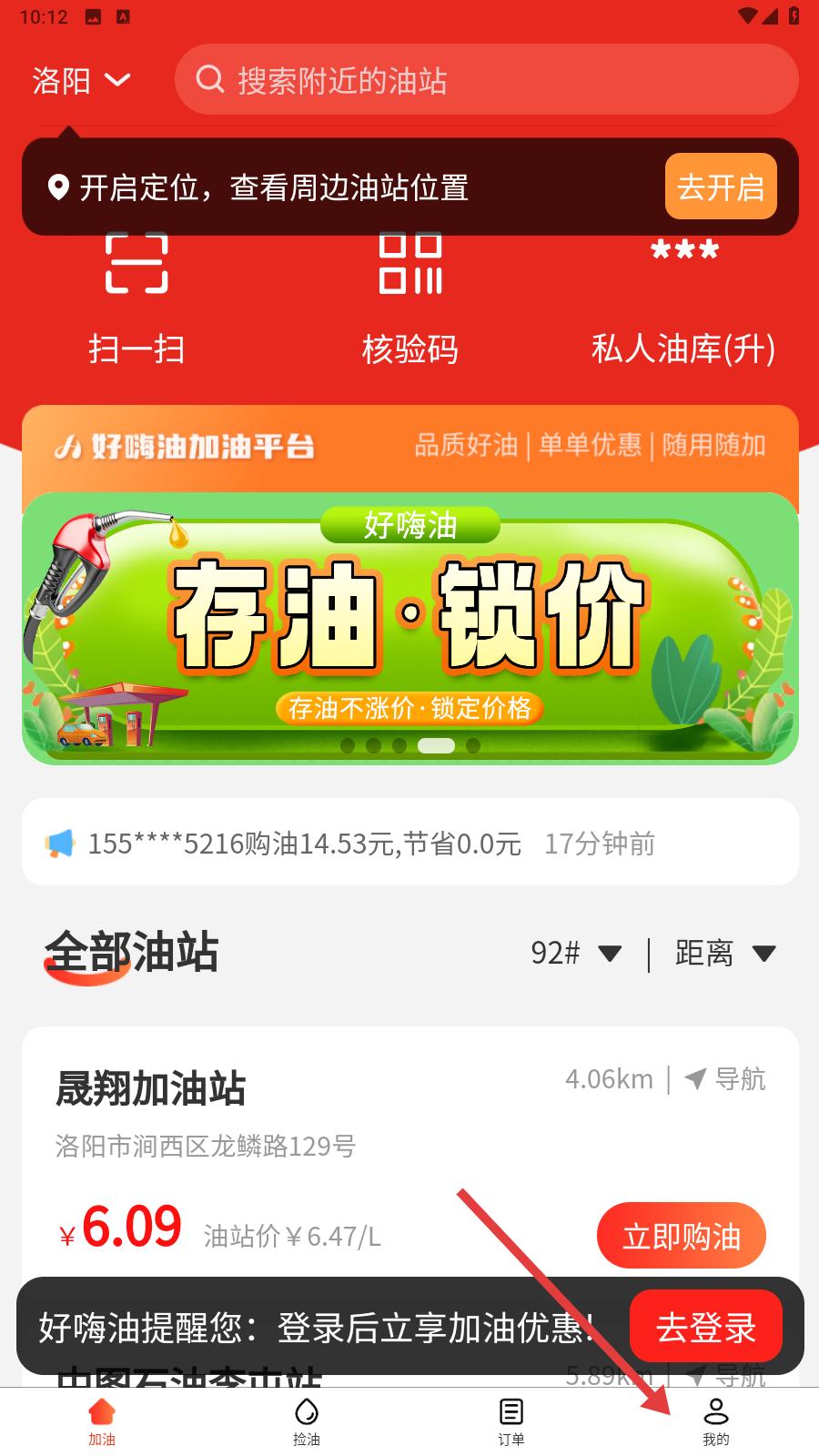The width and height of the screenshot is (819, 1456).
Task: Open 核验码 verification code
Action: tap(409, 300)
